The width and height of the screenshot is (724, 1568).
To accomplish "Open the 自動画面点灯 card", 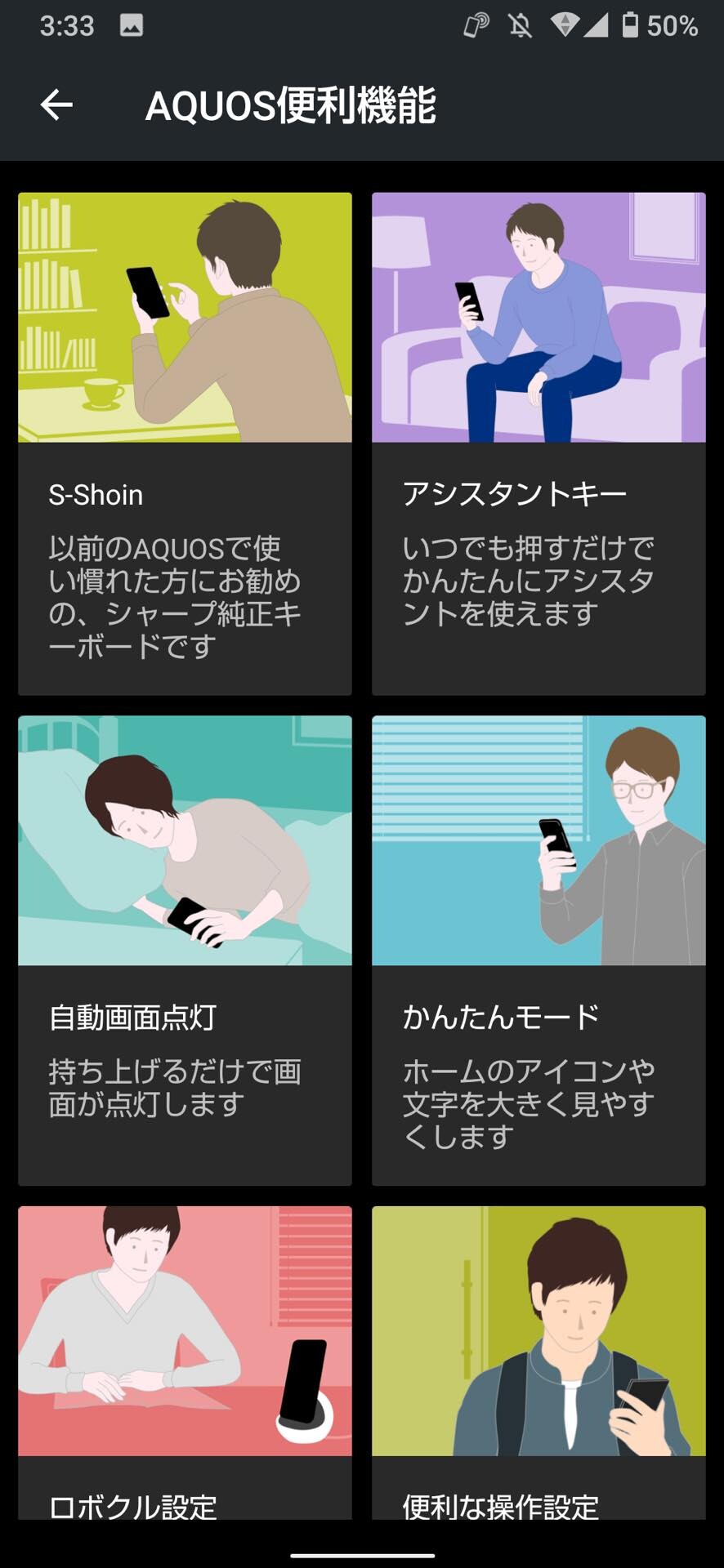I will 185,951.
